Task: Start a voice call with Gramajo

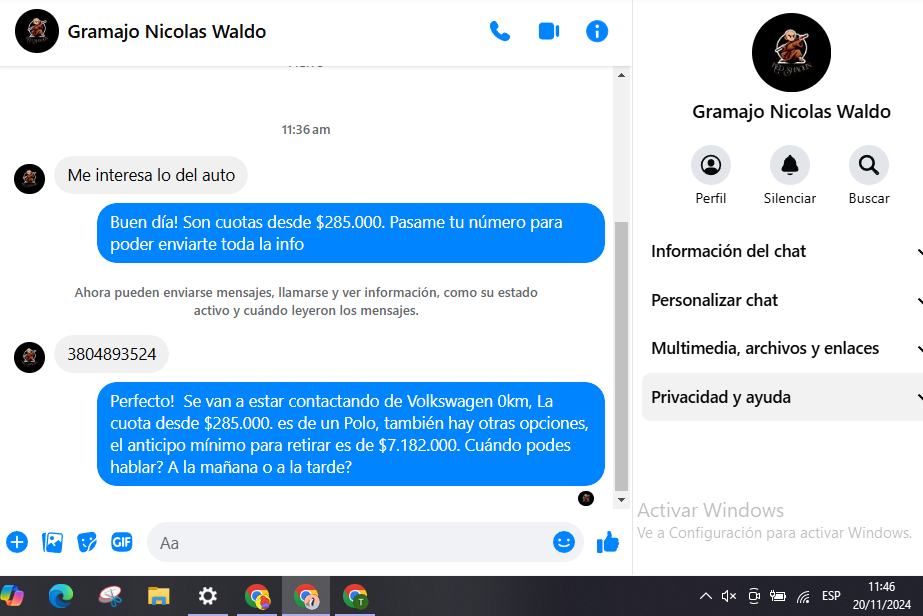Action: click(x=499, y=31)
